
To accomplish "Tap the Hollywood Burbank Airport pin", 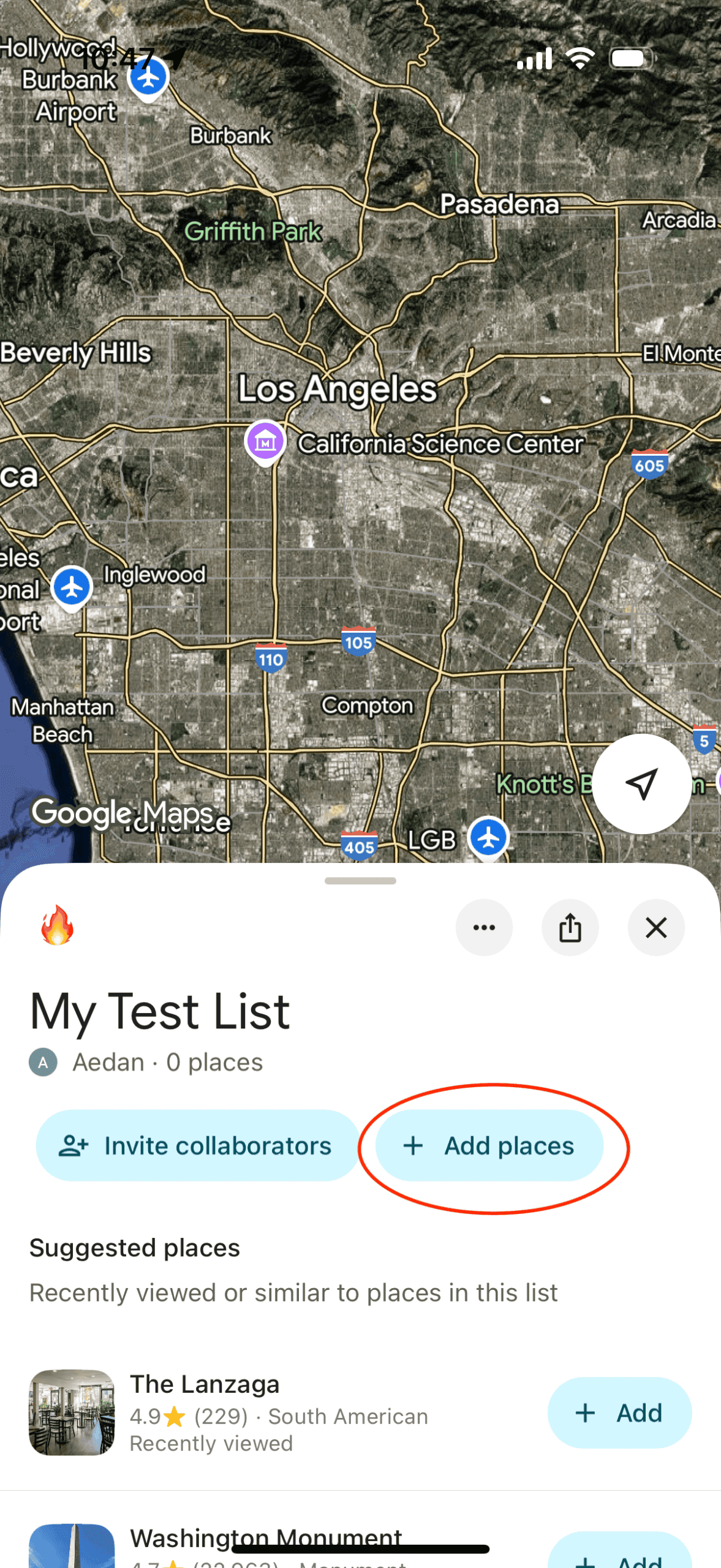I will 148,78.
